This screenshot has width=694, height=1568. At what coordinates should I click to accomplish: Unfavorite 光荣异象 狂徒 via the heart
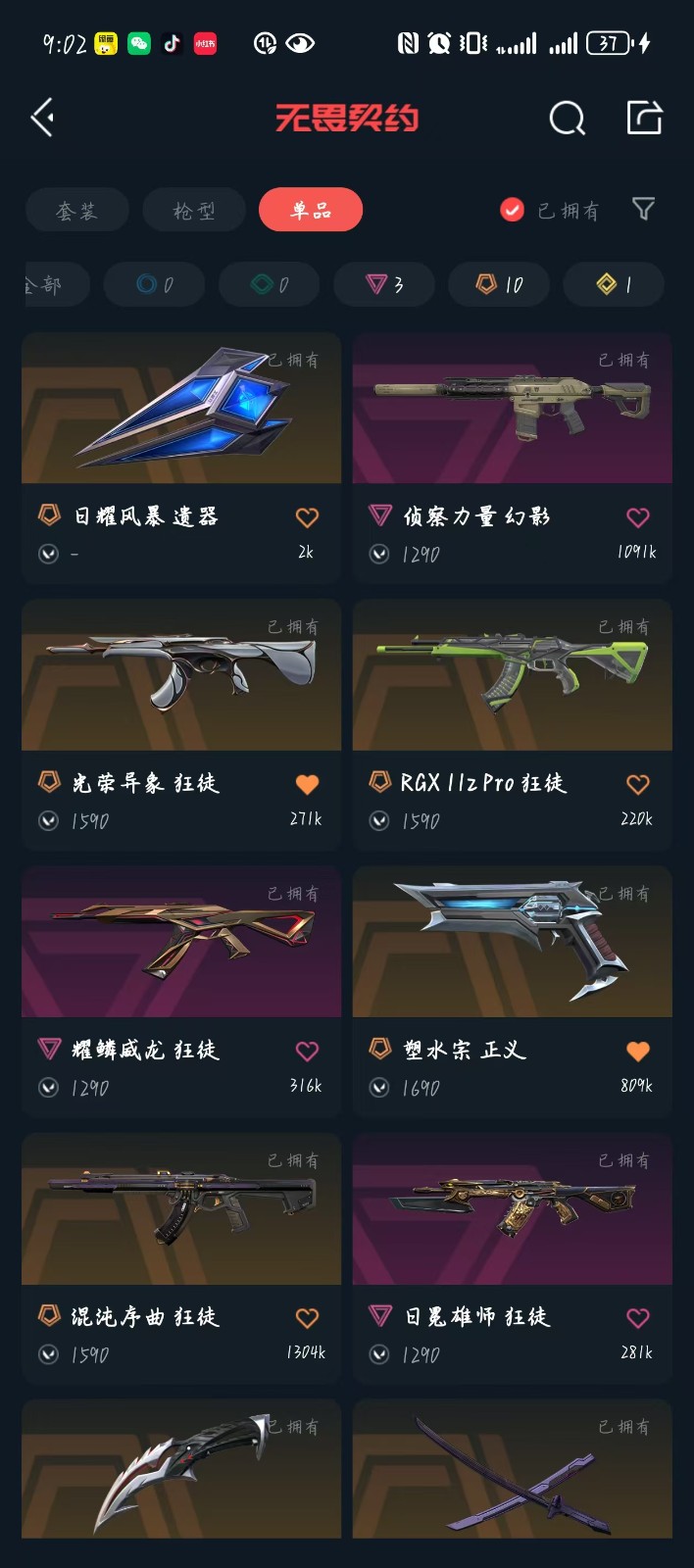tap(307, 784)
